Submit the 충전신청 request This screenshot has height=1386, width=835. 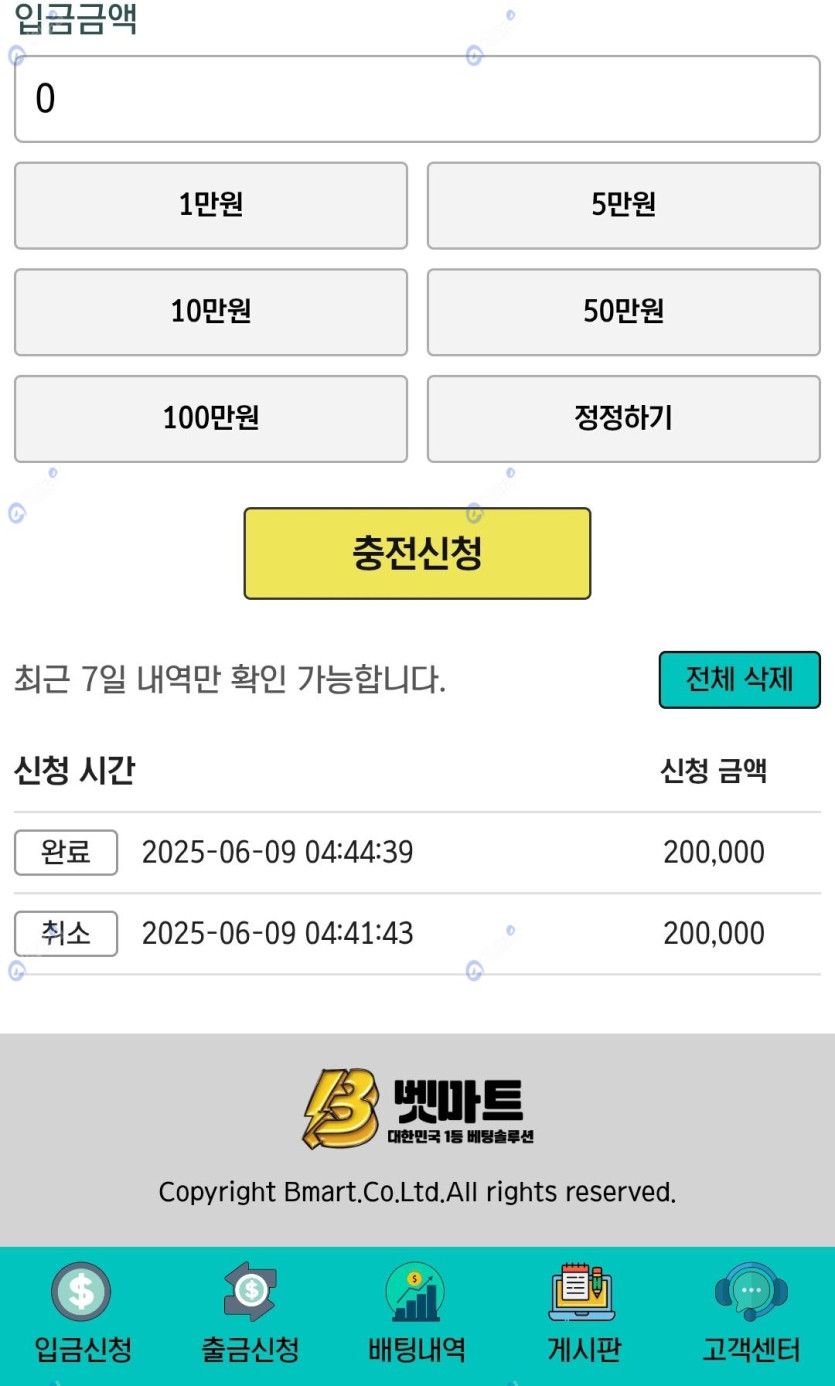(x=417, y=553)
